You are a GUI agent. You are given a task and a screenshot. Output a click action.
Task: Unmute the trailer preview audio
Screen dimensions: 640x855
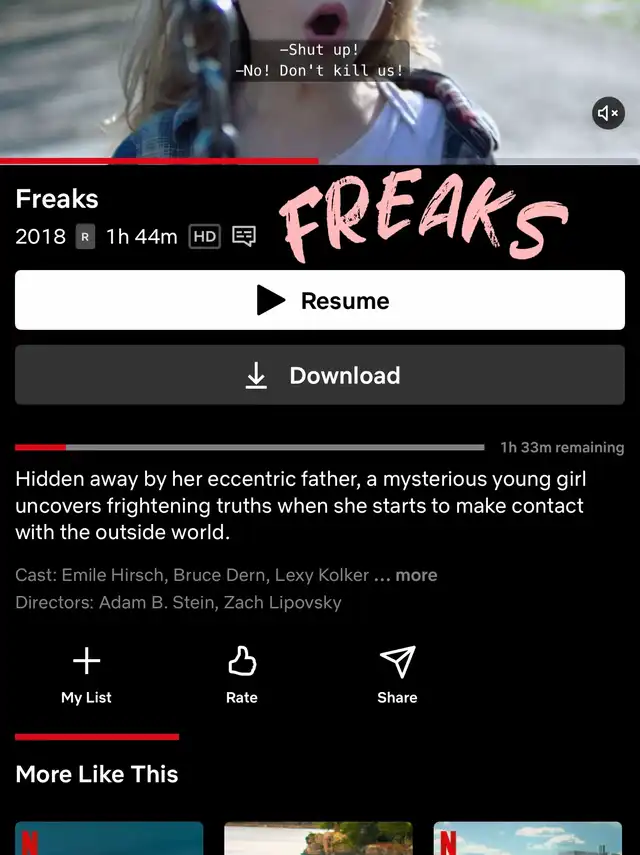tap(608, 113)
